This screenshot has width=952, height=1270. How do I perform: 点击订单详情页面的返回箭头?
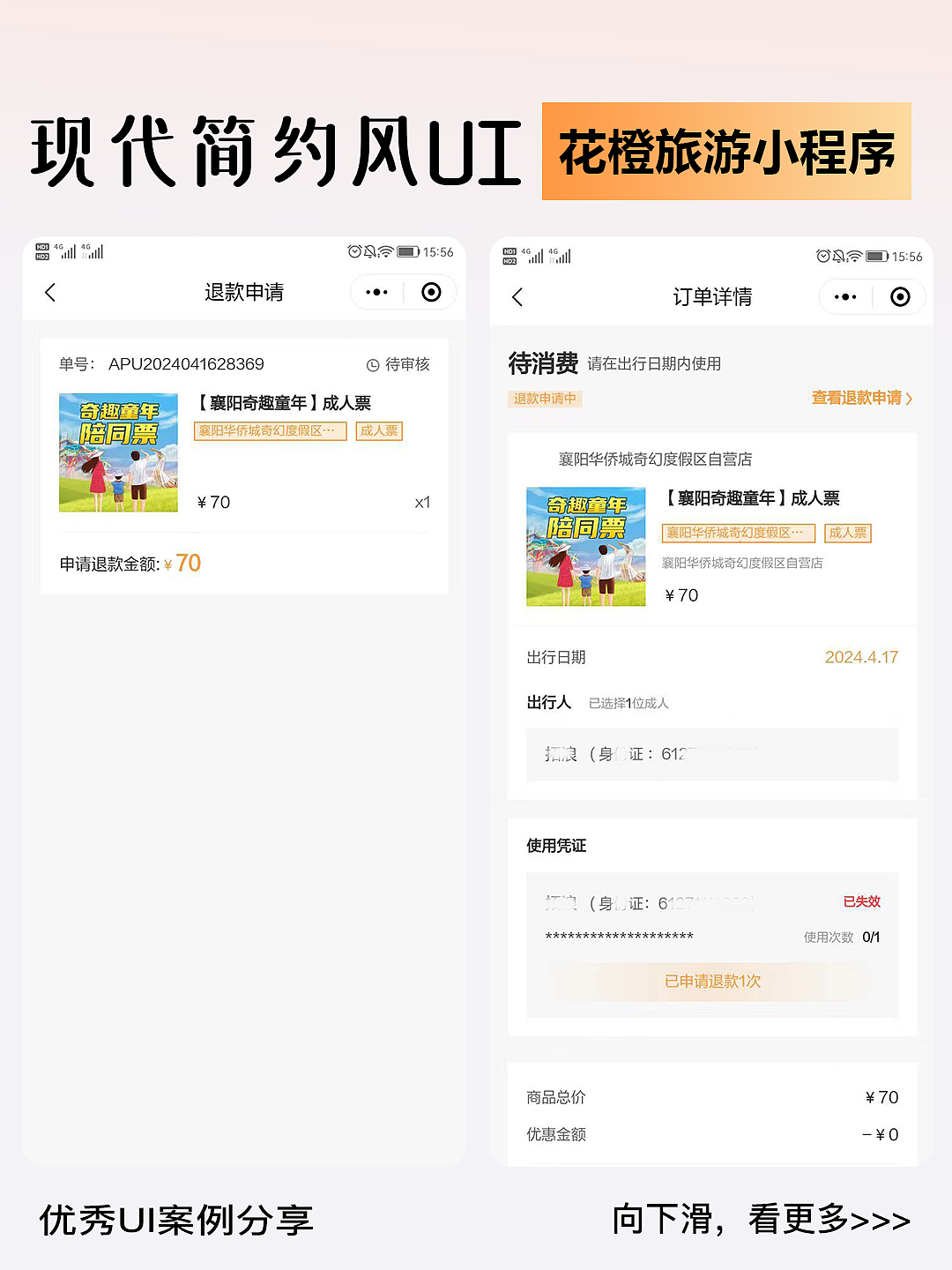[518, 298]
